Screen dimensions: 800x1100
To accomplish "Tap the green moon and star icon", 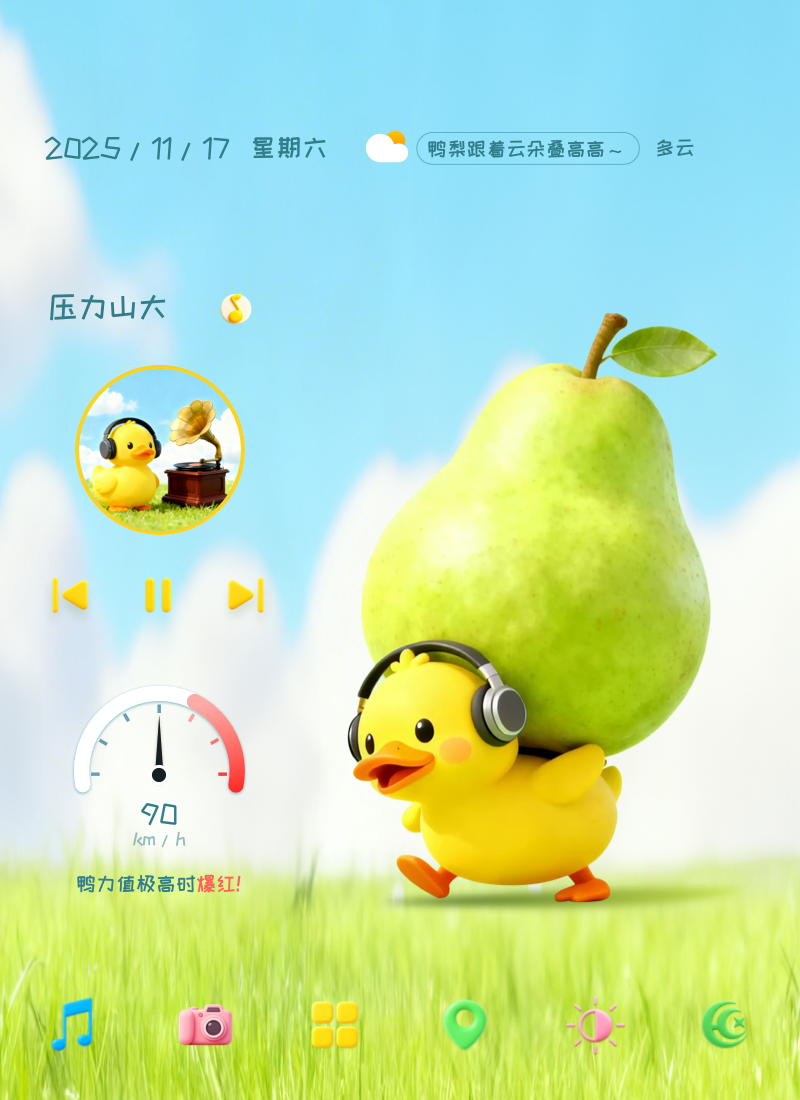I will click(x=725, y=1025).
